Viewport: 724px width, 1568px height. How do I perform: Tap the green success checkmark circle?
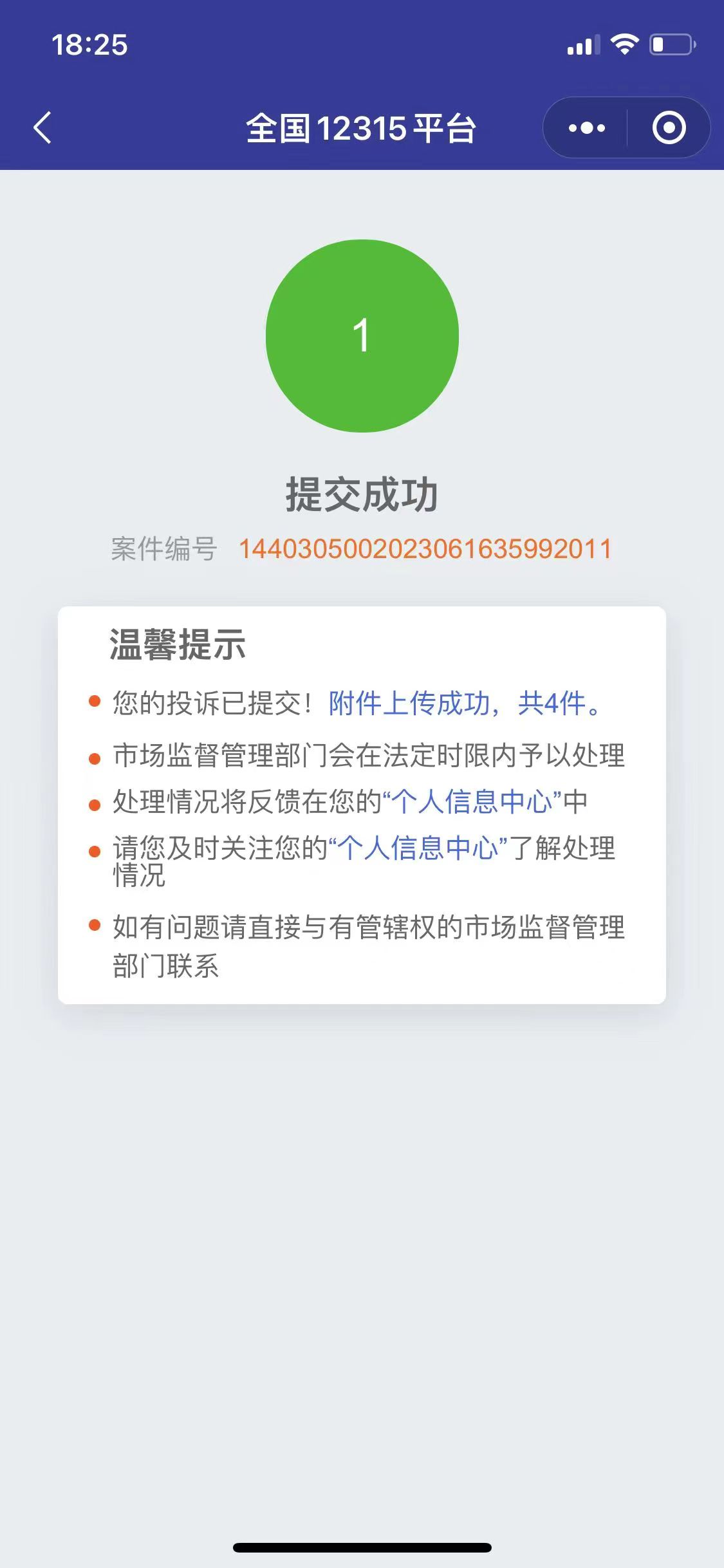coord(362,333)
